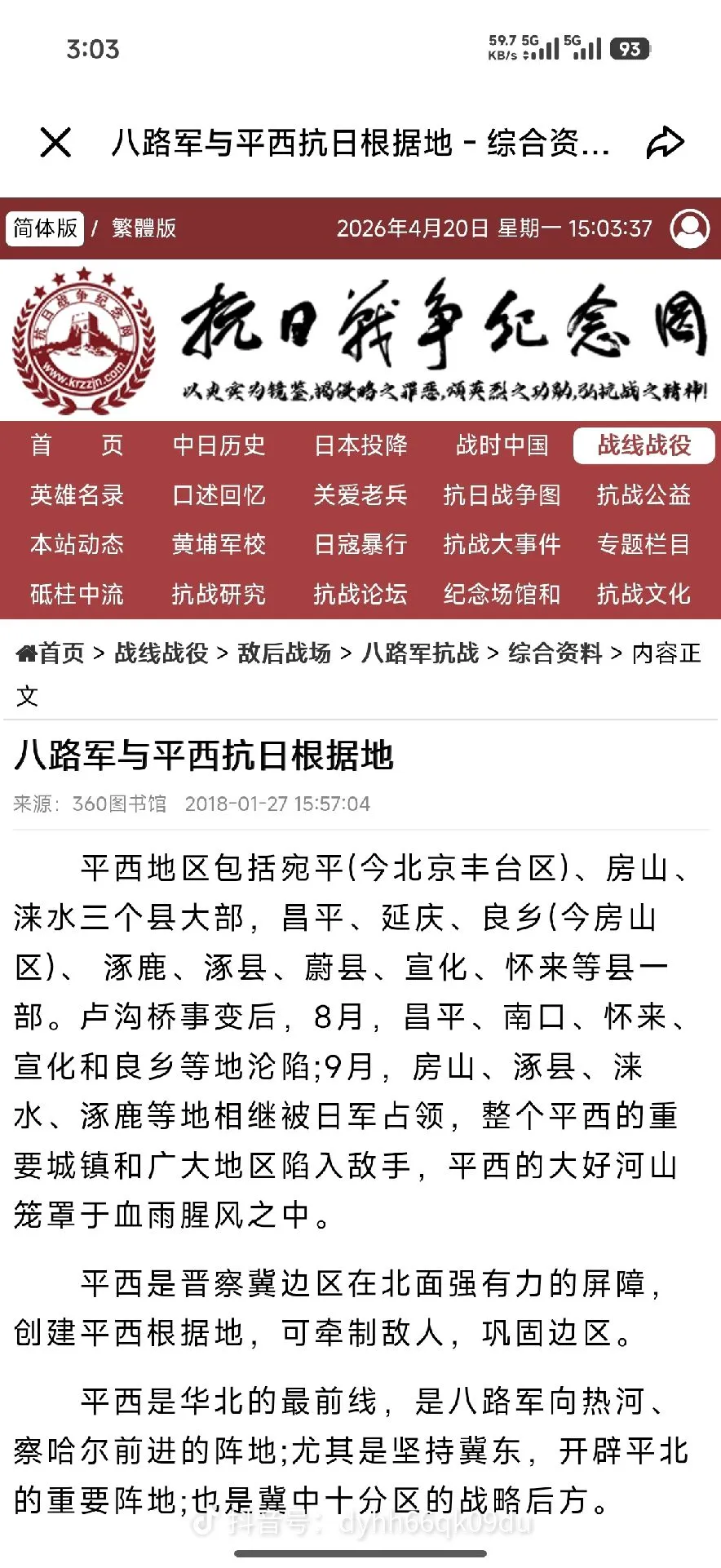
Task: Open the 日本投降 section
Action: pyautogui.click(x=360, y=445)
